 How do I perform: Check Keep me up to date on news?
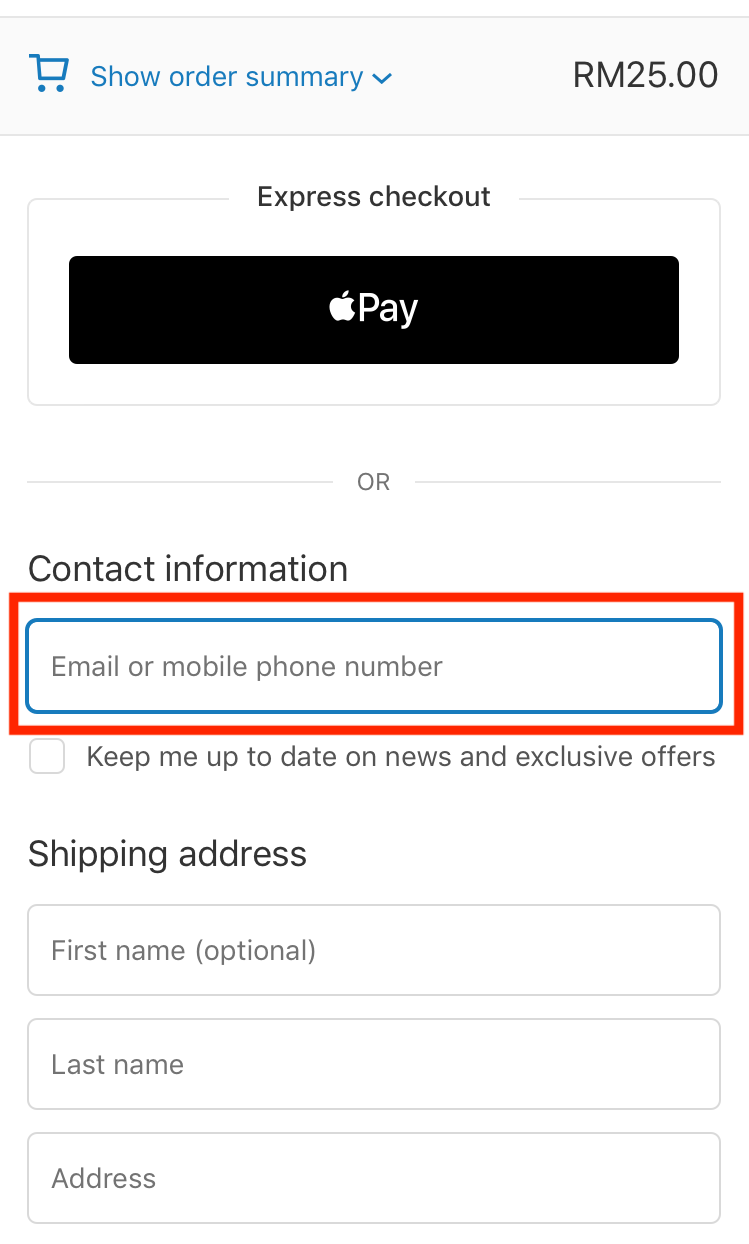coord(47,757)
